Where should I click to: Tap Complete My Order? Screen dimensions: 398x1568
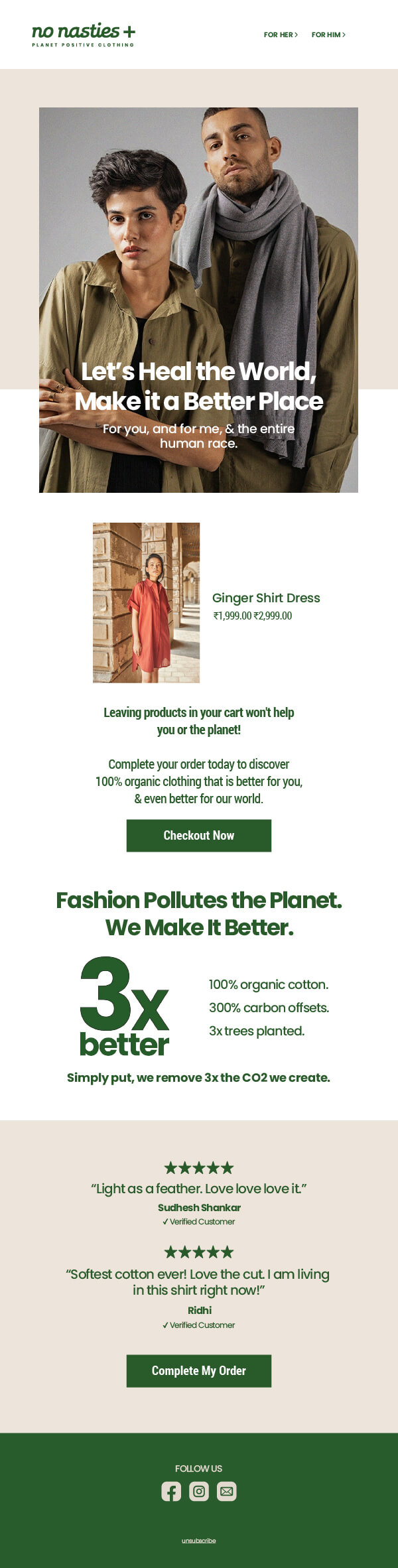[x=199, y=1370]
